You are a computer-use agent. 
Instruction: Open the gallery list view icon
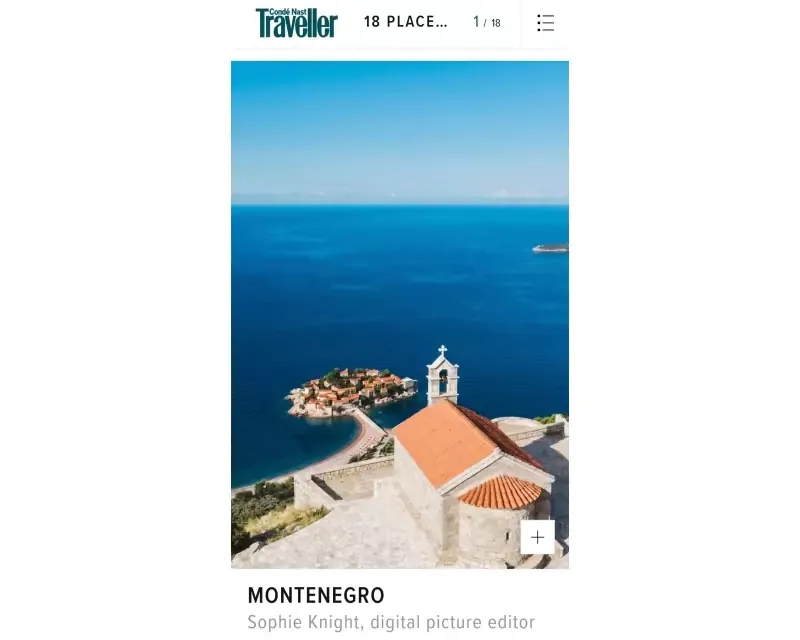[545, 23]
